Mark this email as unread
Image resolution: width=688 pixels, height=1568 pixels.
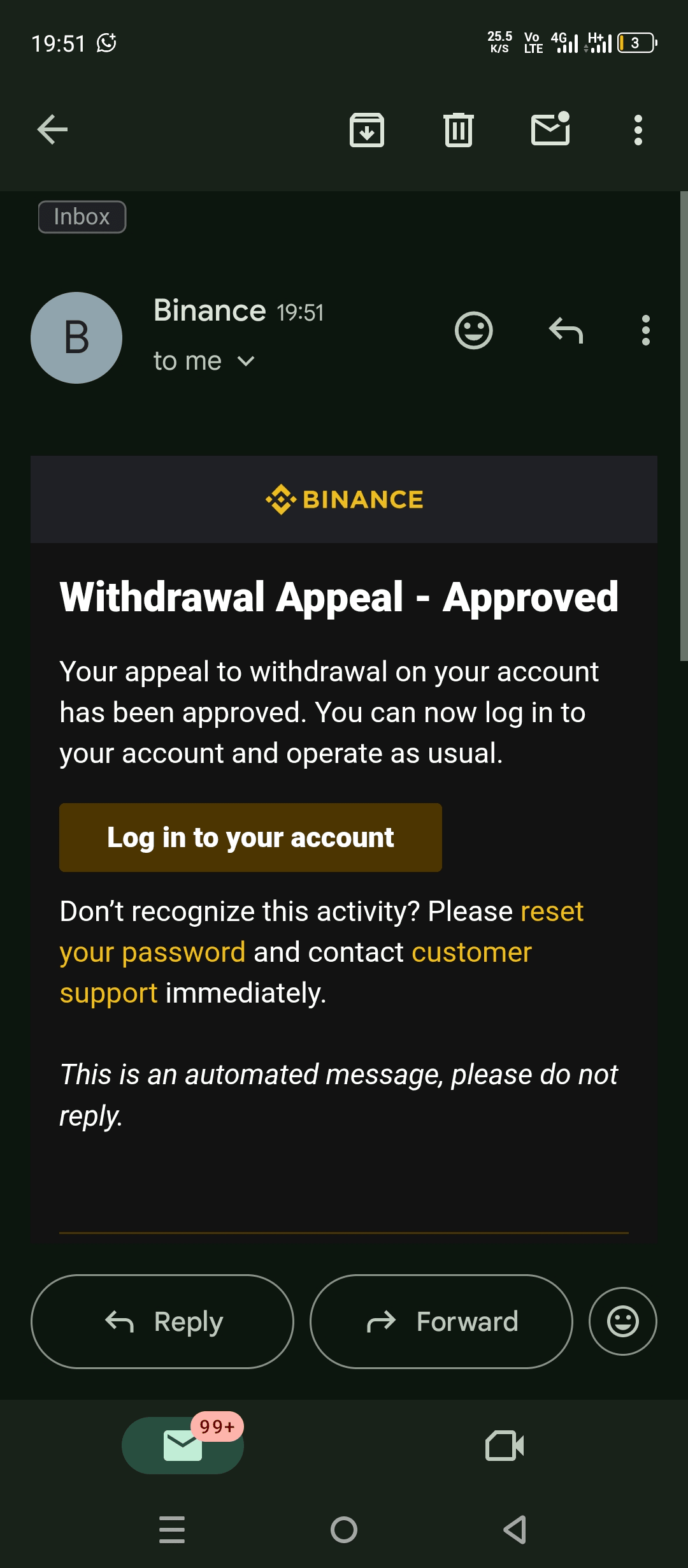[x=550, y=129]
